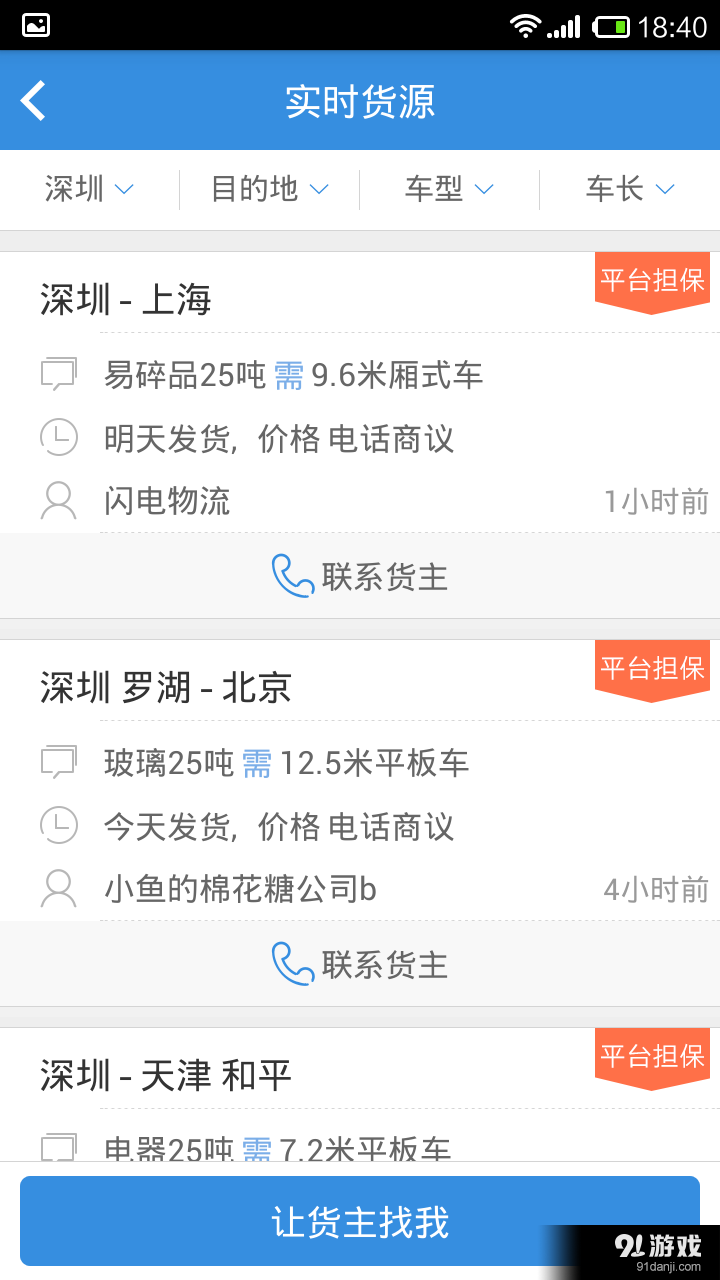720x1280 pixels.
Task: Open the 车长 vehicle length filter
Action: click(628, 190)
